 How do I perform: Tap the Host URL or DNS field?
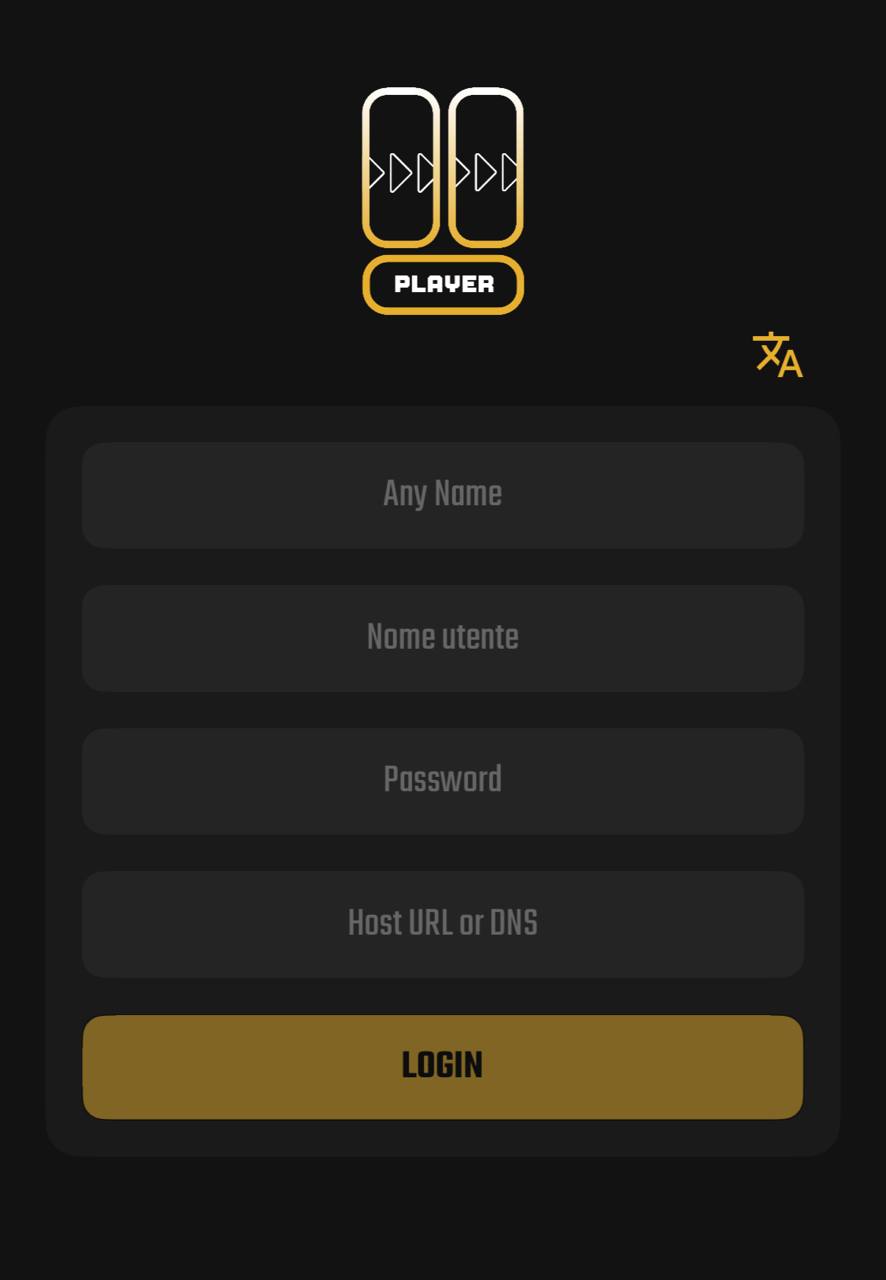(x=442, y=924)
